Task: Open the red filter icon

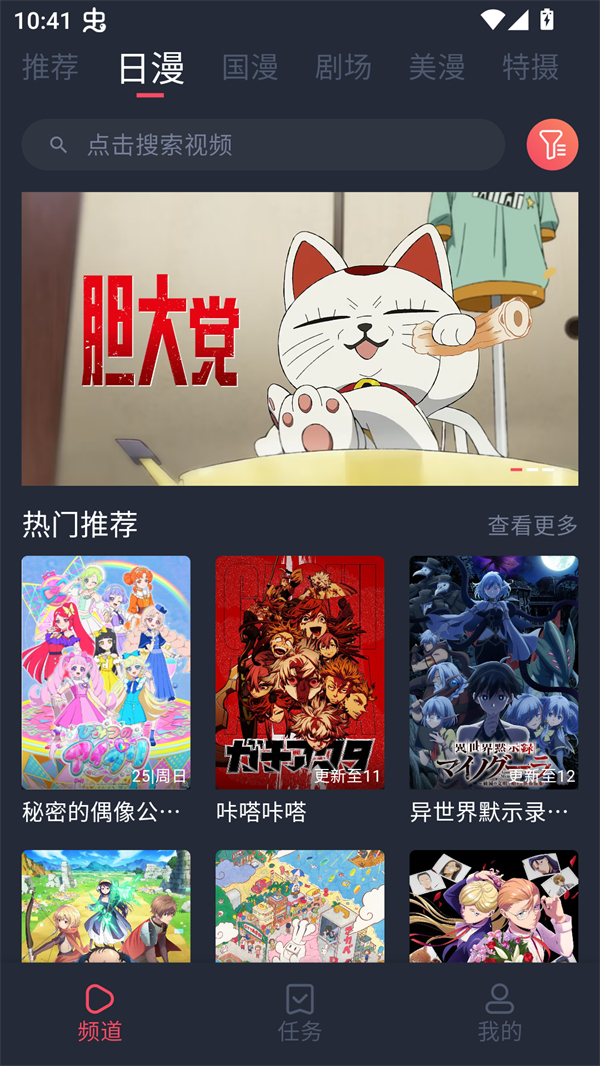Action: pyautogui.click(x=552, y=145)
